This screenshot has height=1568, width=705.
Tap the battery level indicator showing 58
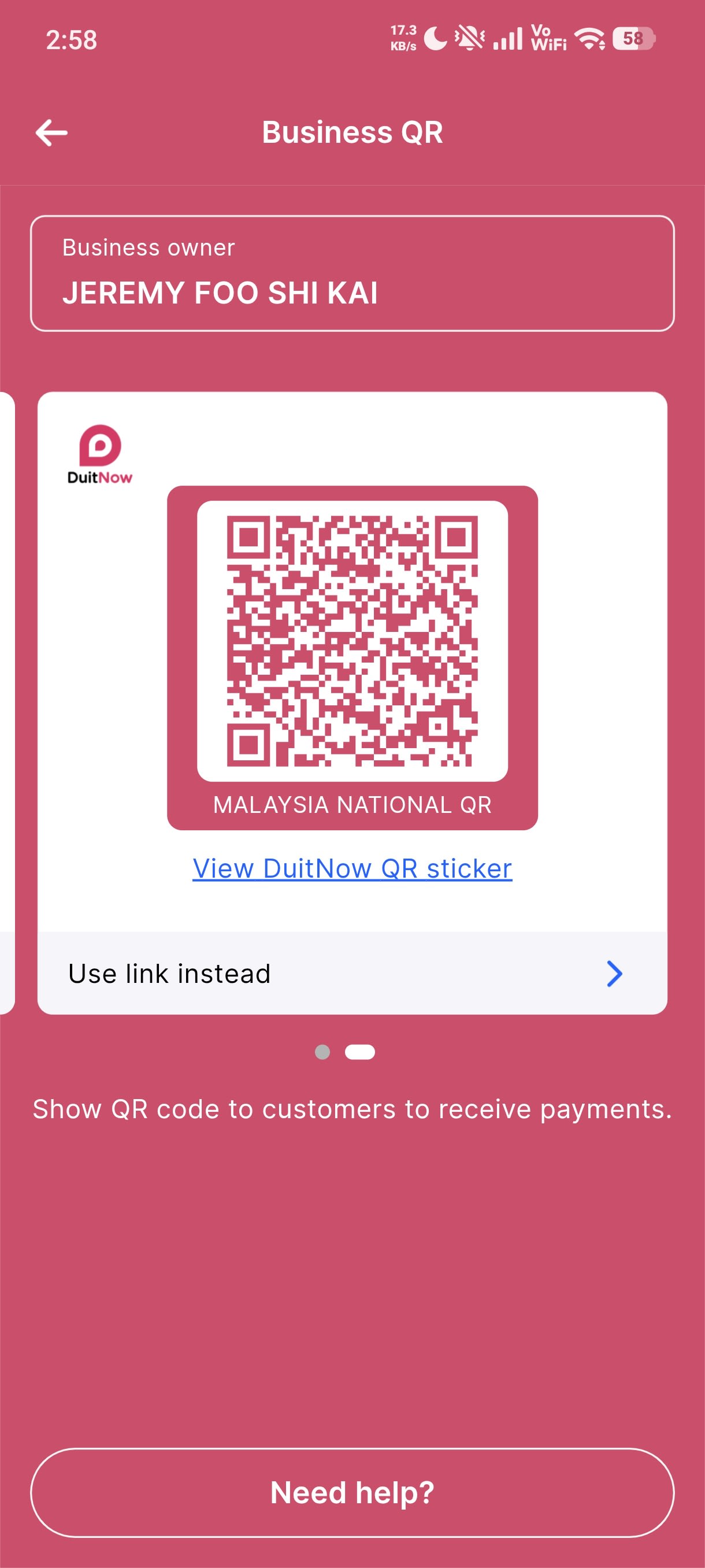pos(633,38)
